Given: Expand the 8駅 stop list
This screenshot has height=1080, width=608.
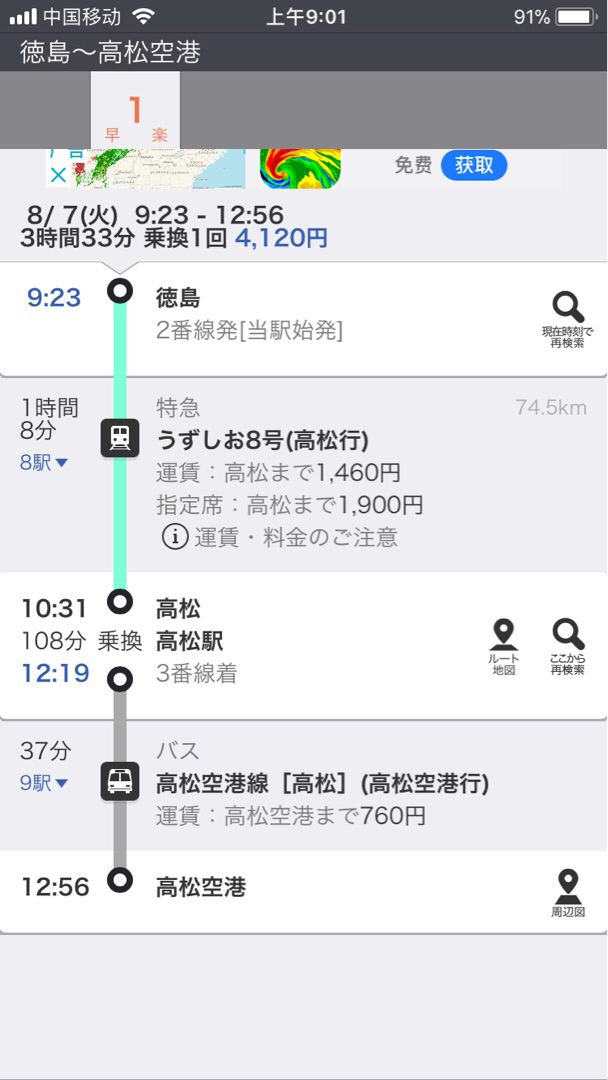Looking at the screenshot, I should [x=44, y=463].
